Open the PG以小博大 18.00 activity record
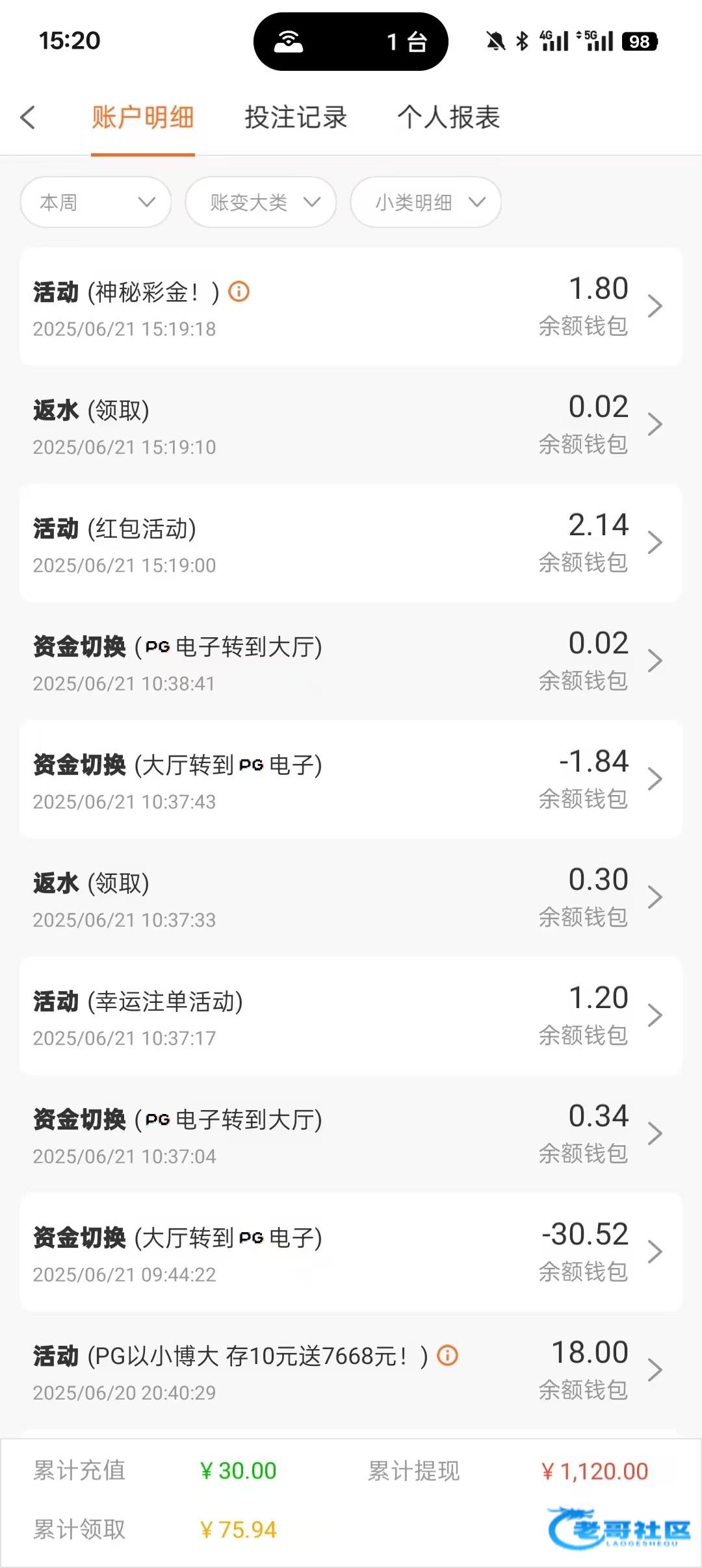Image resolution: width=702 pixels, height=1568 pixels. click(x=351, y=1371)
